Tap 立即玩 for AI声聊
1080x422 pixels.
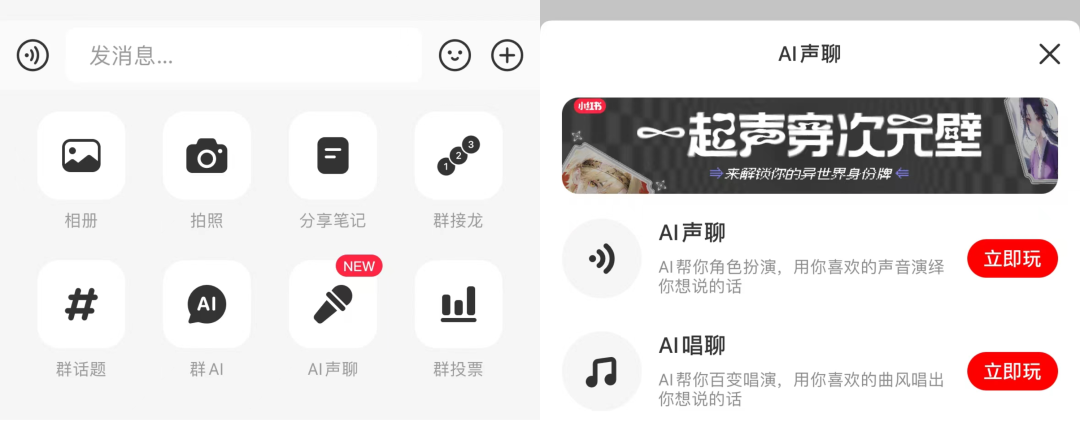1012,260
